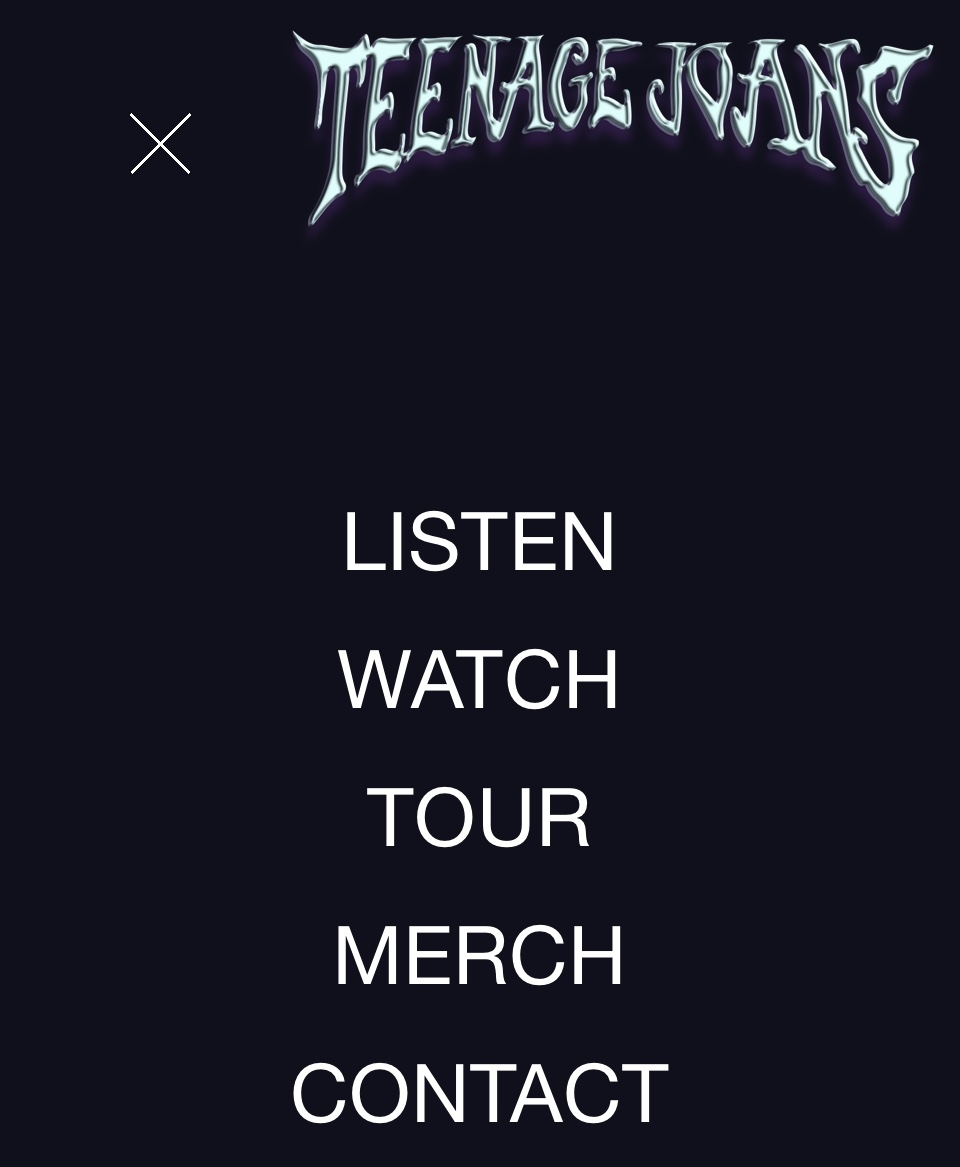Select the Contact menu item
This screenshot has height=1167, width=960.
[x=479, y=1093]
